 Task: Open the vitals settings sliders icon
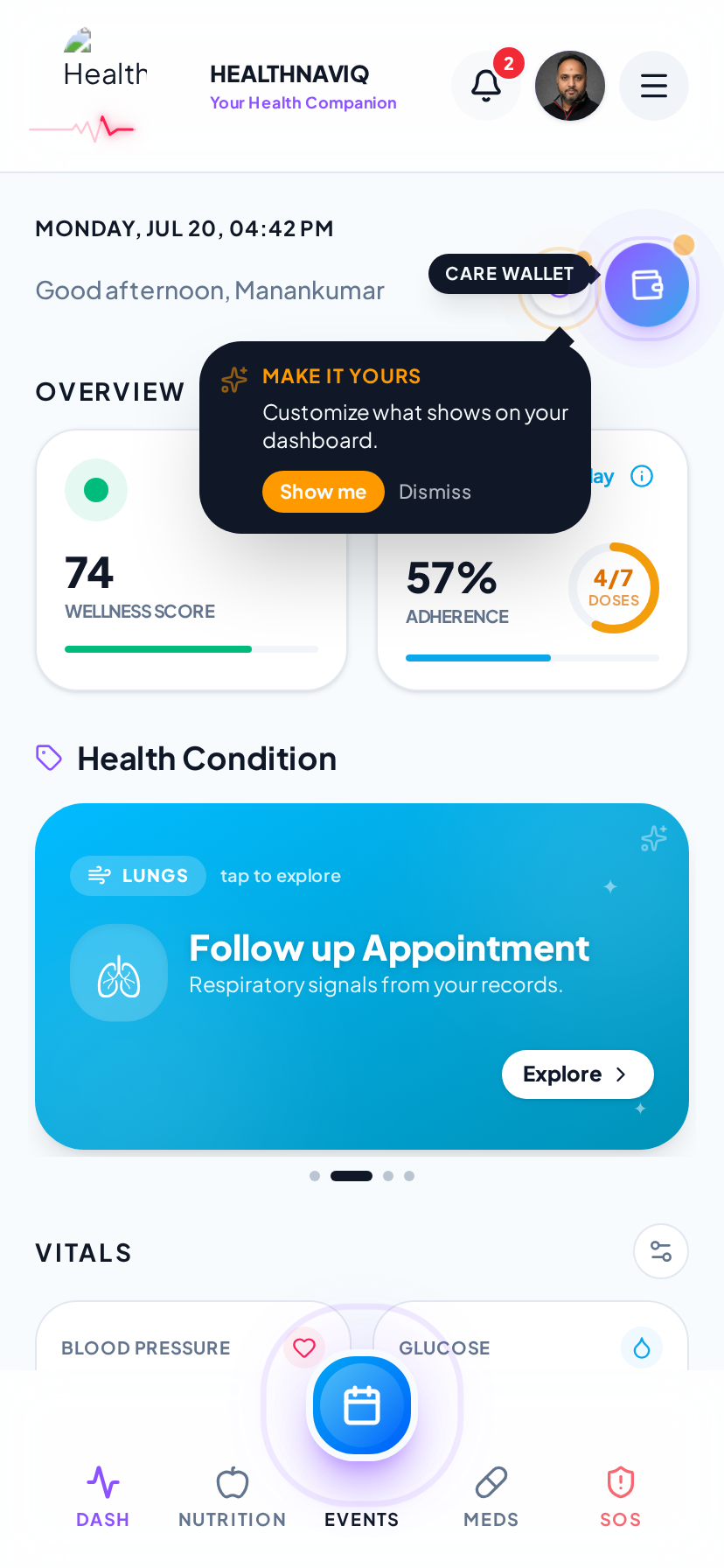click(661, 1251)
